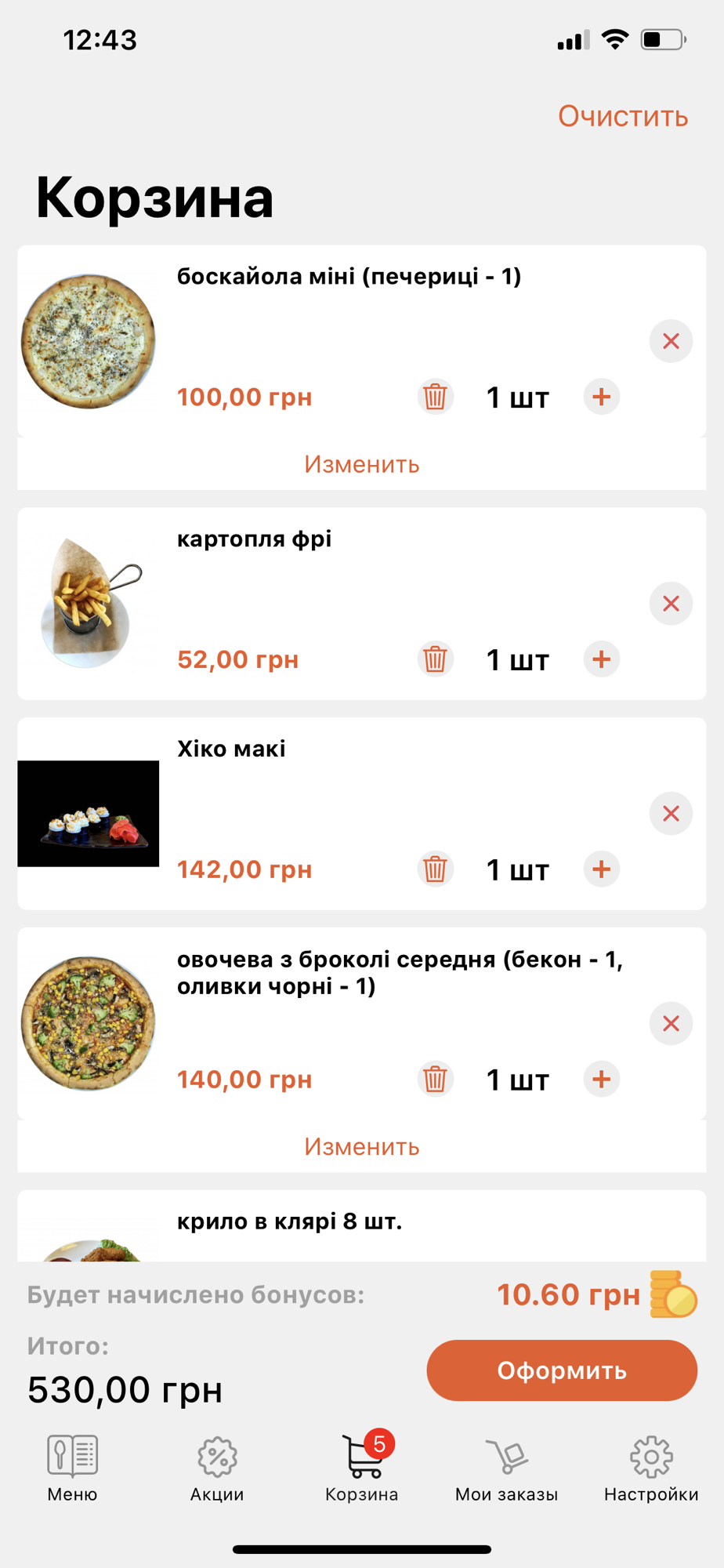Screen dimensions: 724x1568
Task: Add one more картопля фрі
Action: point(601,659)
